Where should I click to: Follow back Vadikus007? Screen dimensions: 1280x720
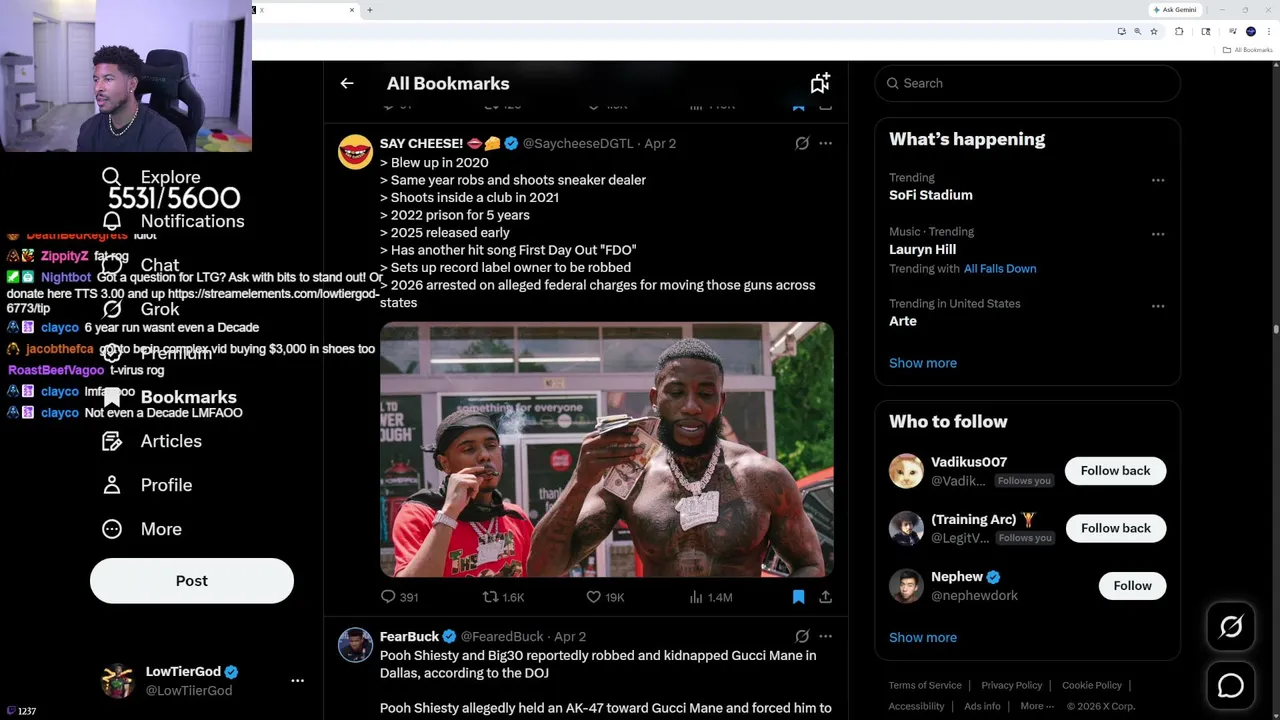point(1115,471)
